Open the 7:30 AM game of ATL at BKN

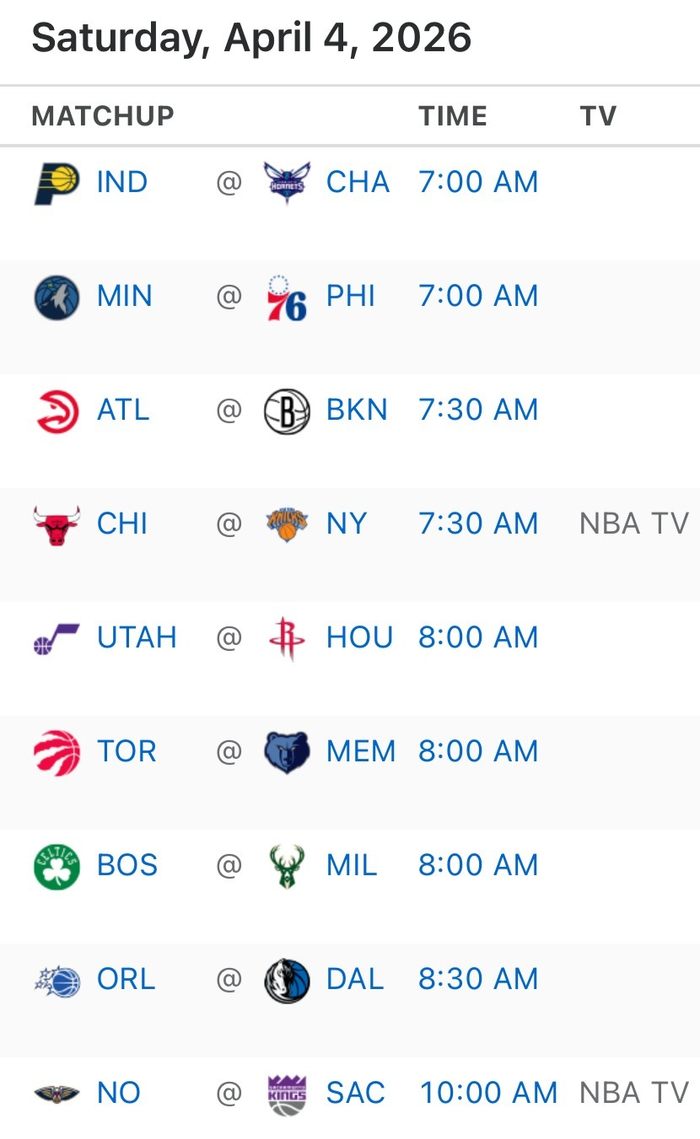(x=478, y=410)
